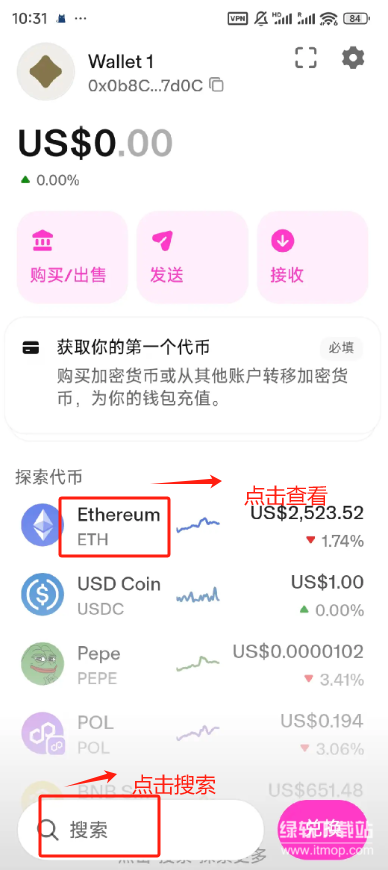Open the 获取你的第一个代币 card

(x=194, y=375)
